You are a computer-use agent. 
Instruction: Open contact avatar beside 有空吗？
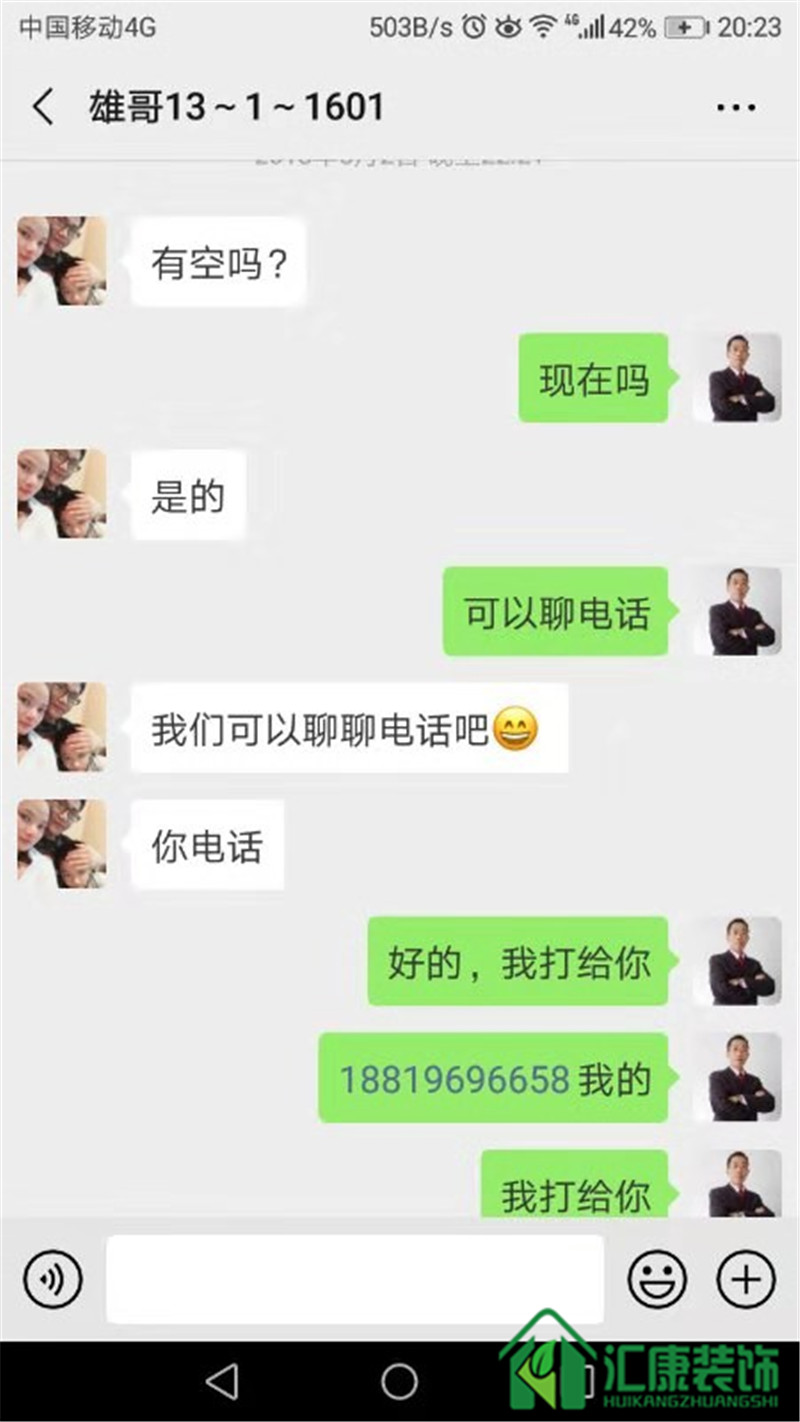click(62, 261)
